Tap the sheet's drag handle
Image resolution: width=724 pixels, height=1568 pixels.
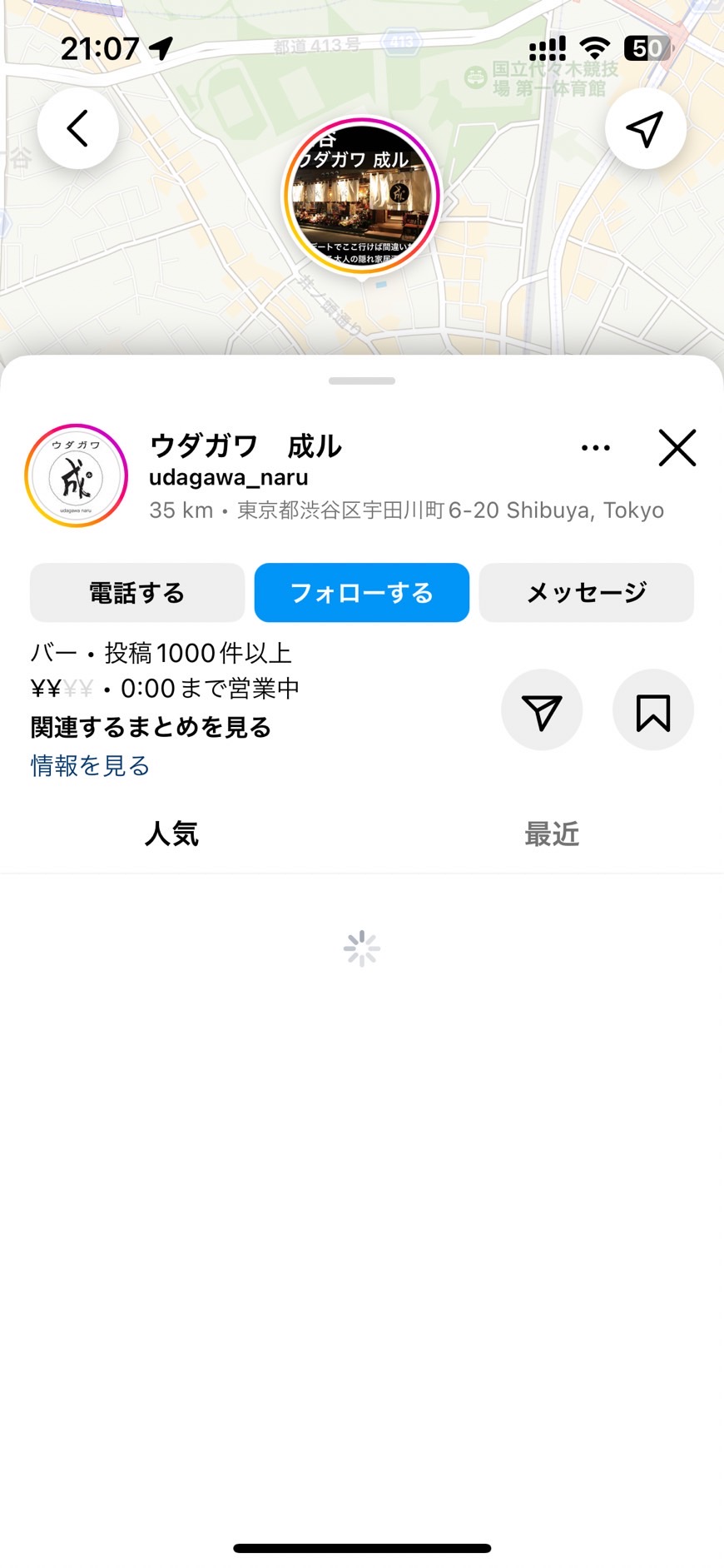pos(362,381)
